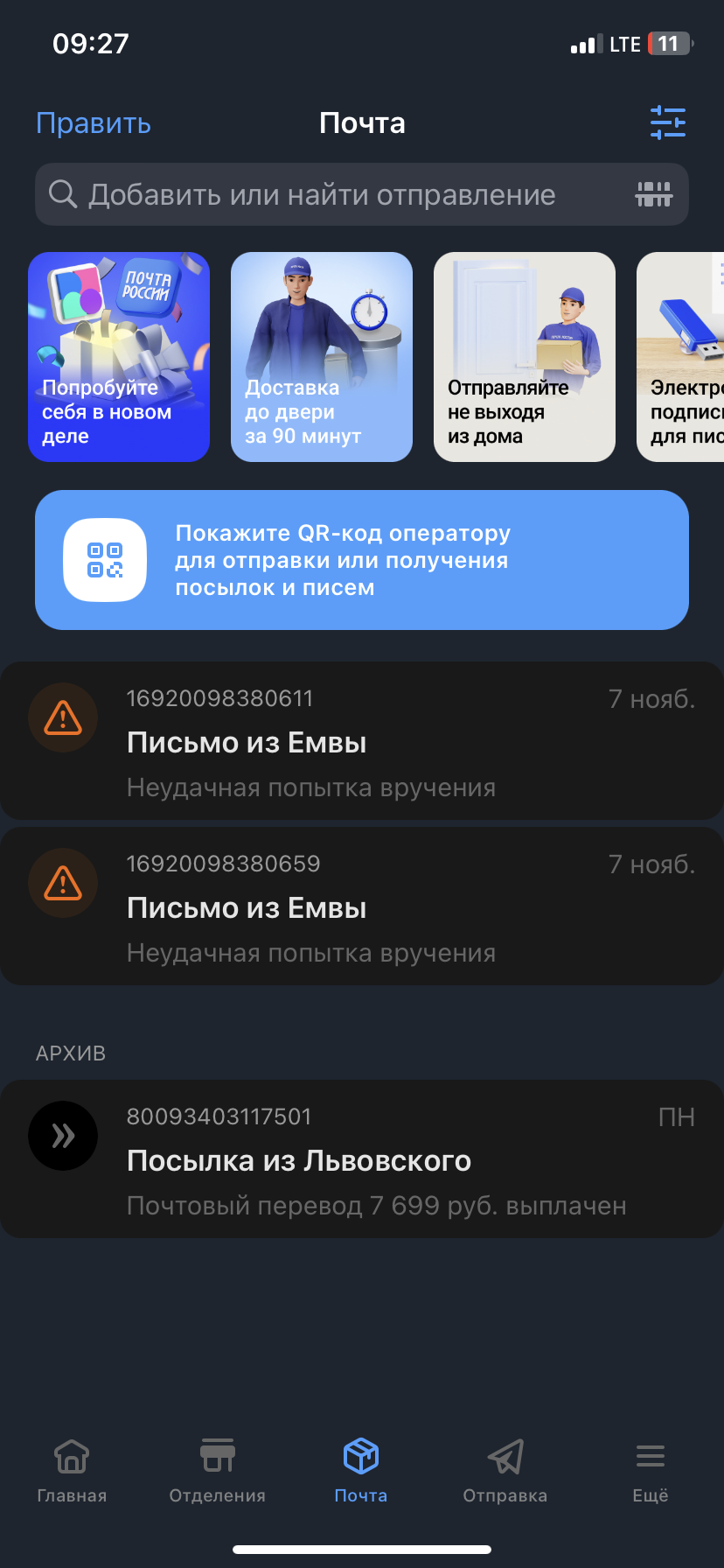
Task: Show the QR code for the operator
Action: (x=362, y=560)
